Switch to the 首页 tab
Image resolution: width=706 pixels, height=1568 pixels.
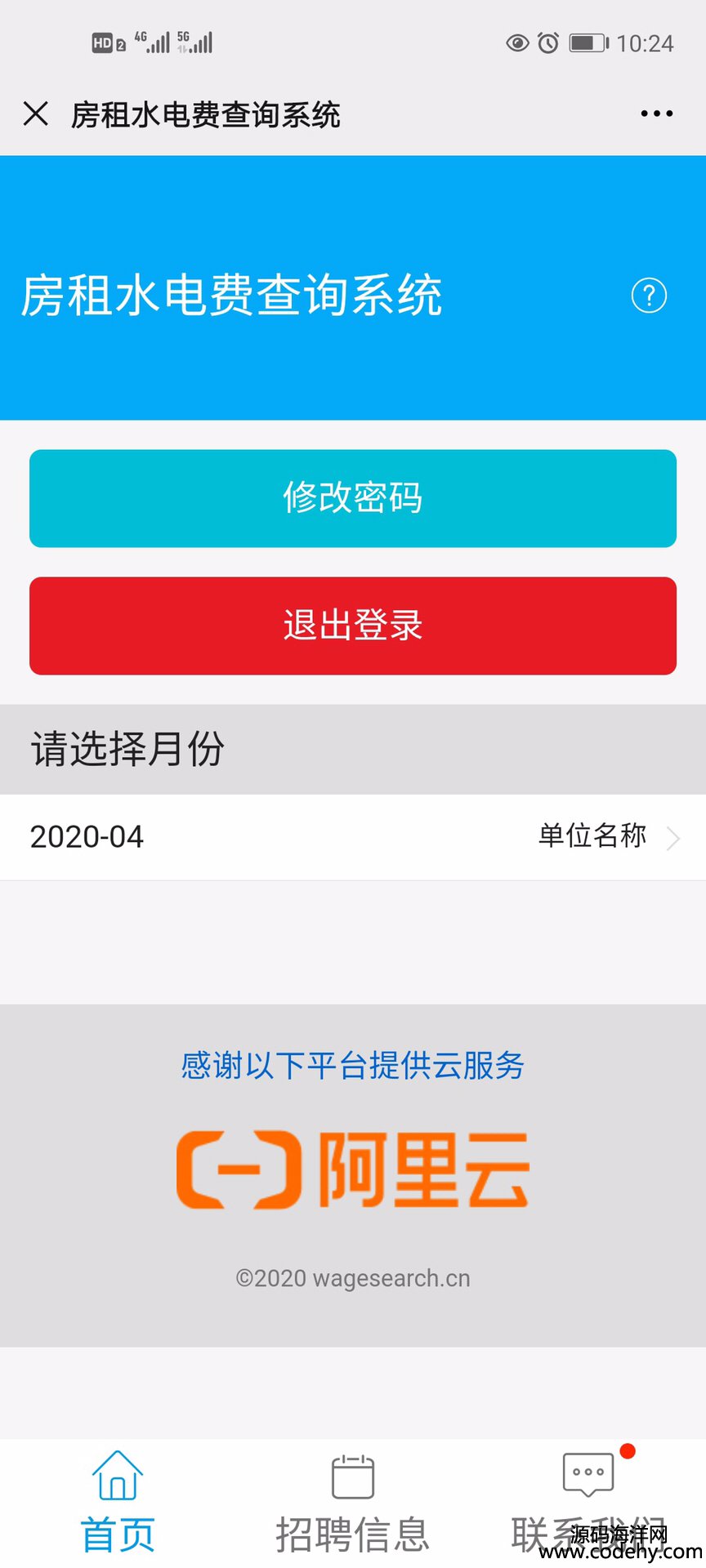click(x=118, y=1501)
